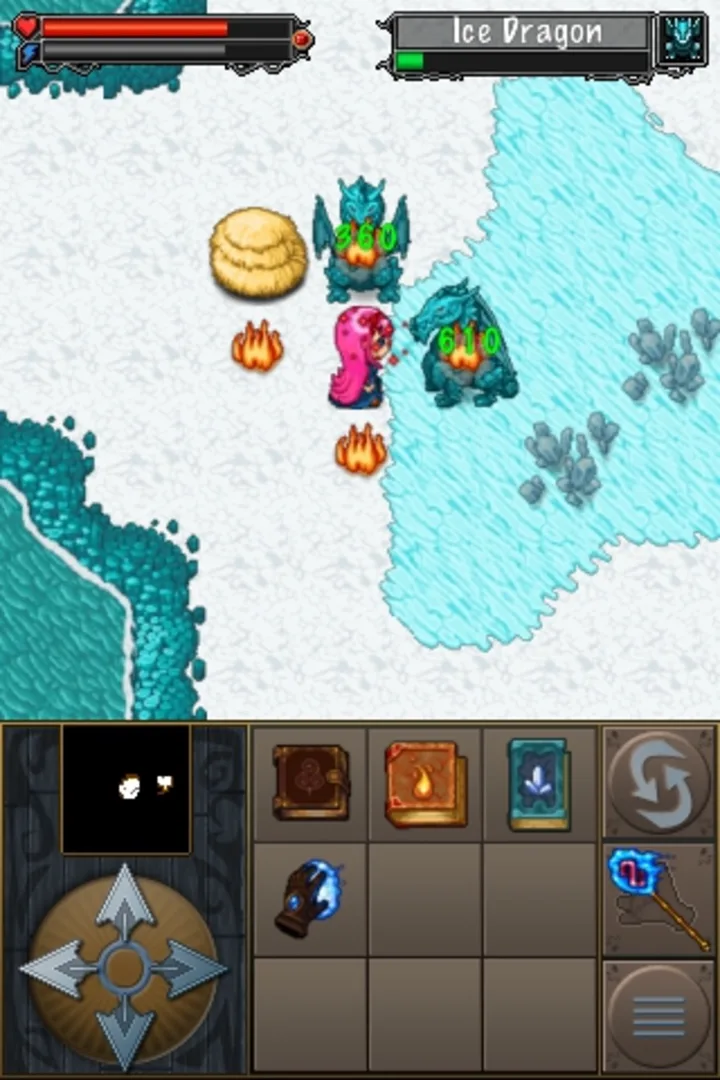This screenshot has width=720, height=1080.
Task: Move right with the D-pad arrow
Action: pos(193,968)
